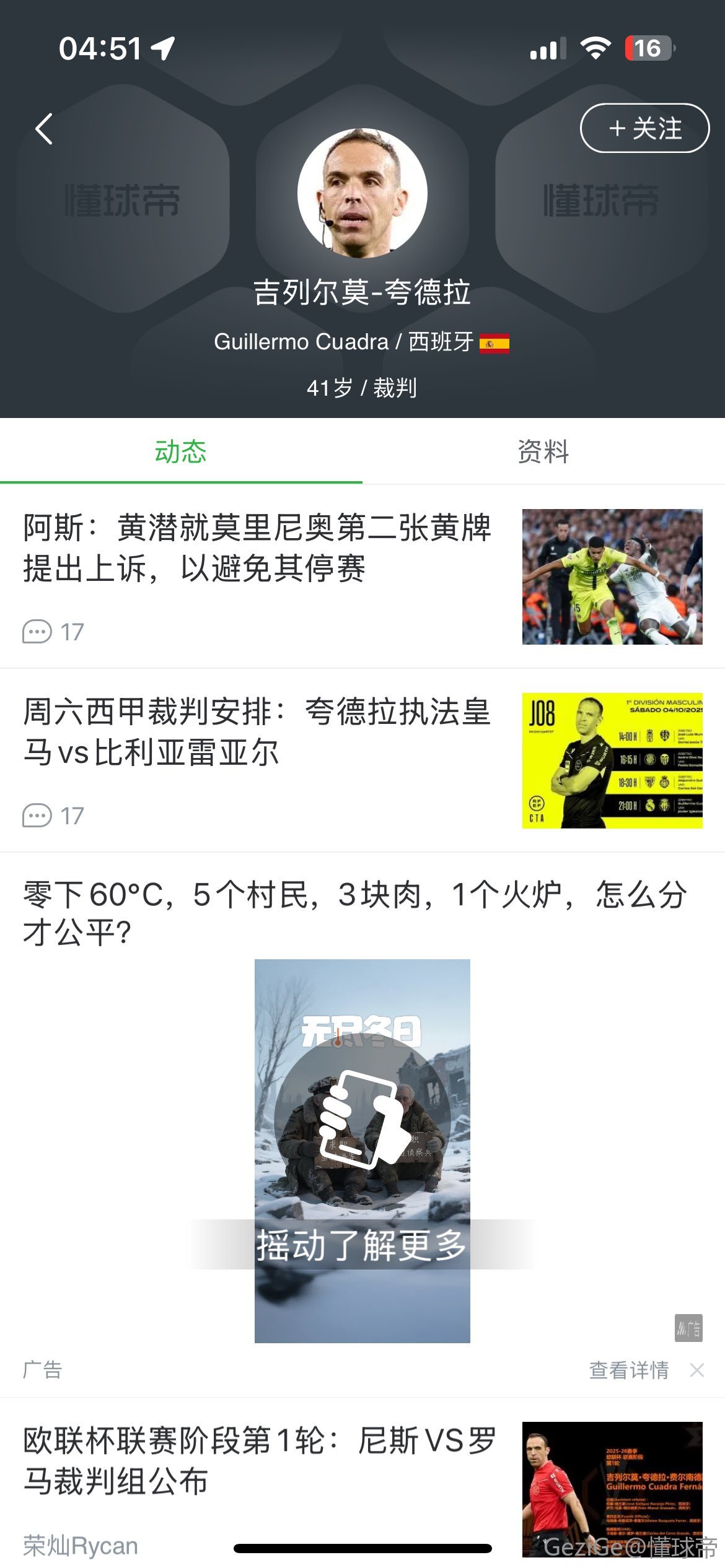This screenshot has width=725, height=1568.
Task: View the referee's profile photo
Action: pos(362,193)
